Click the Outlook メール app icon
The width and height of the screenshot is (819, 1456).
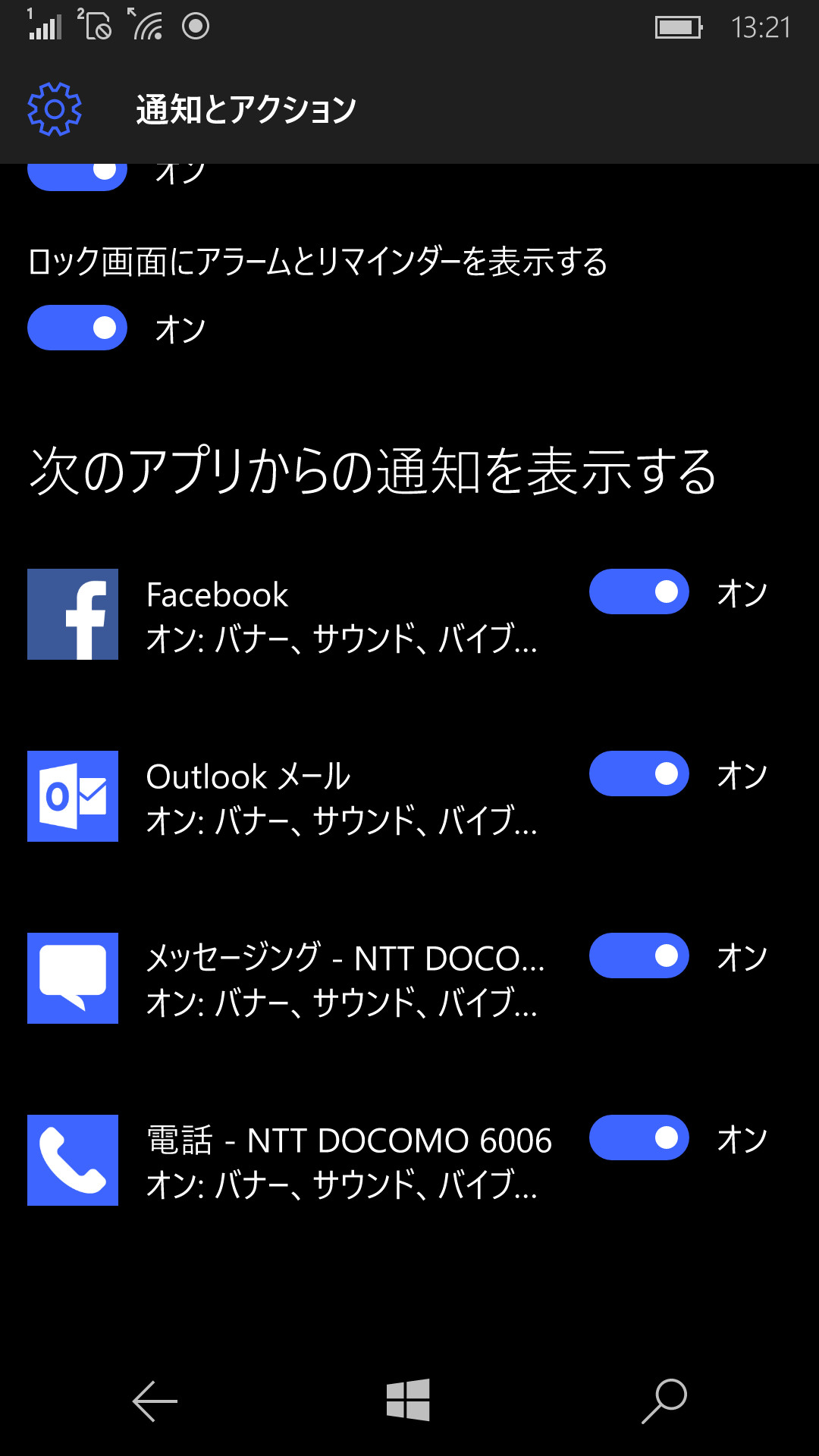pyautogui.click(x=72, y=796)
